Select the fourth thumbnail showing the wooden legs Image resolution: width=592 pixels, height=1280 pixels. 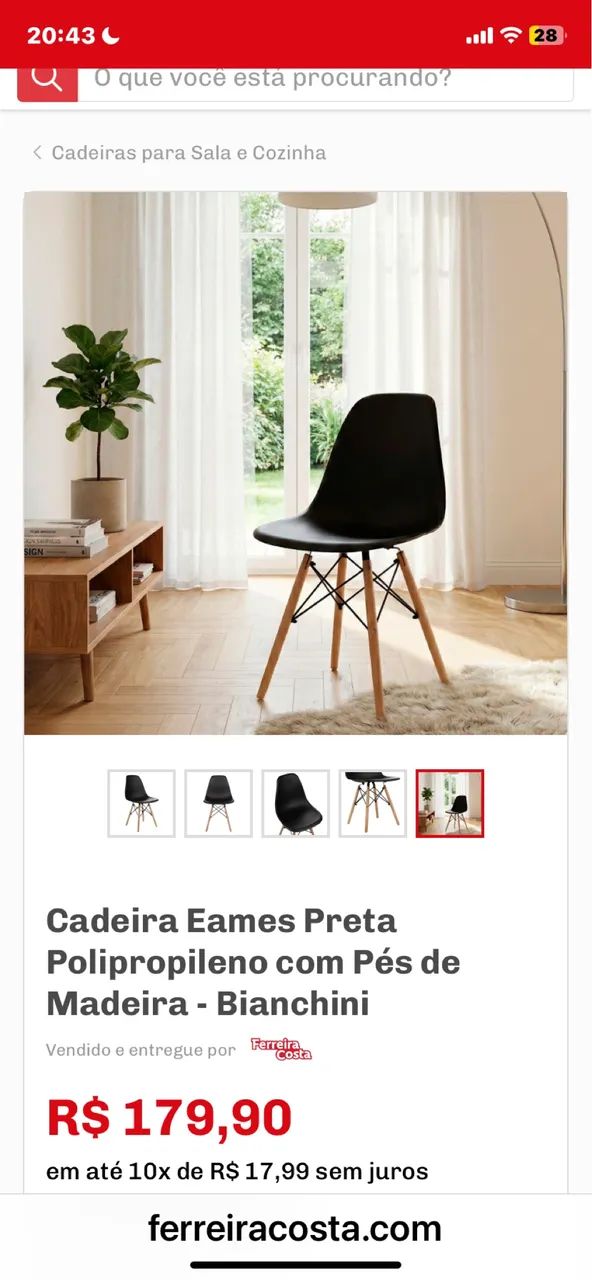(373, 803)
